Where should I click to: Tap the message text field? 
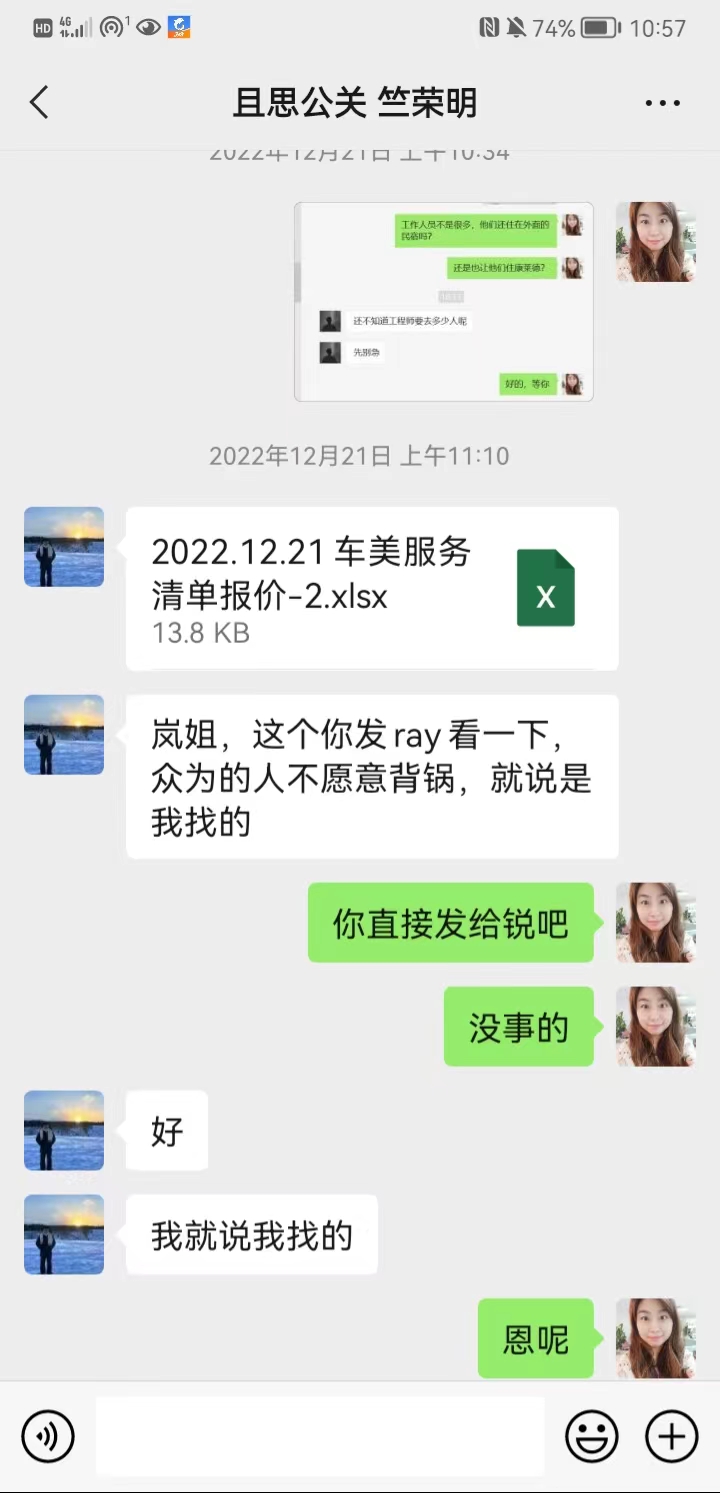pos(320,1437)
